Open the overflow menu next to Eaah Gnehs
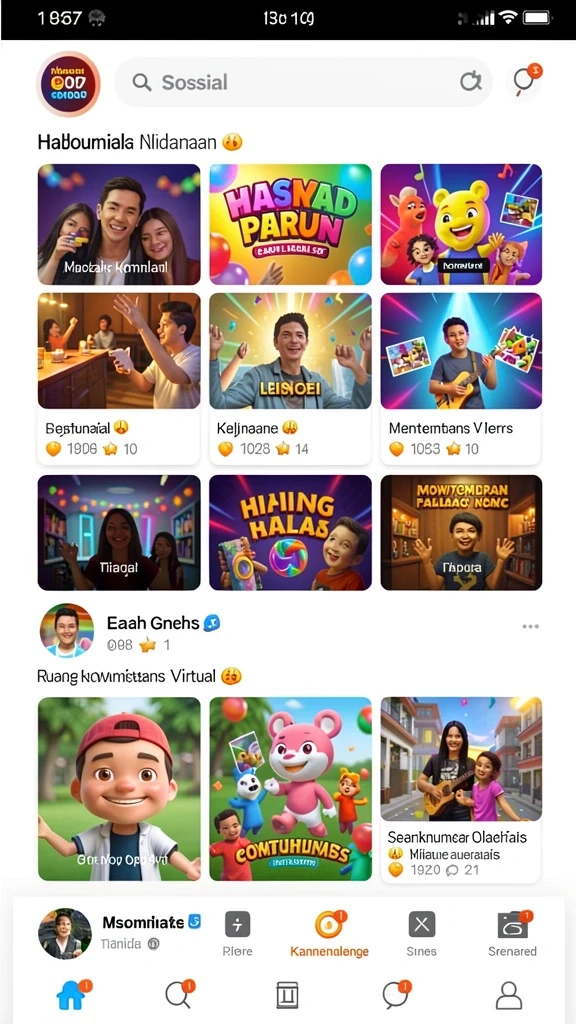 530,627
